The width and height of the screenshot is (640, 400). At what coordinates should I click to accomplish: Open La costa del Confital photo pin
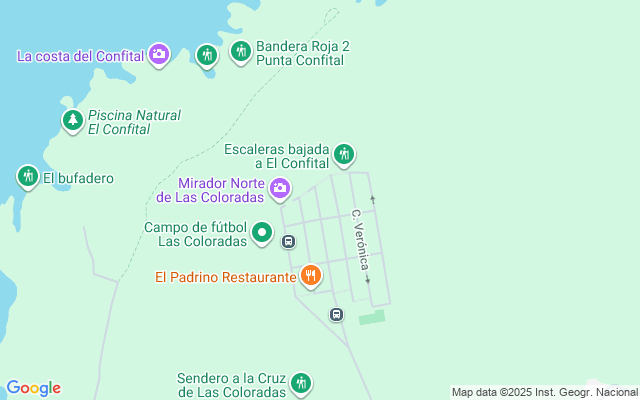point(159,54)
